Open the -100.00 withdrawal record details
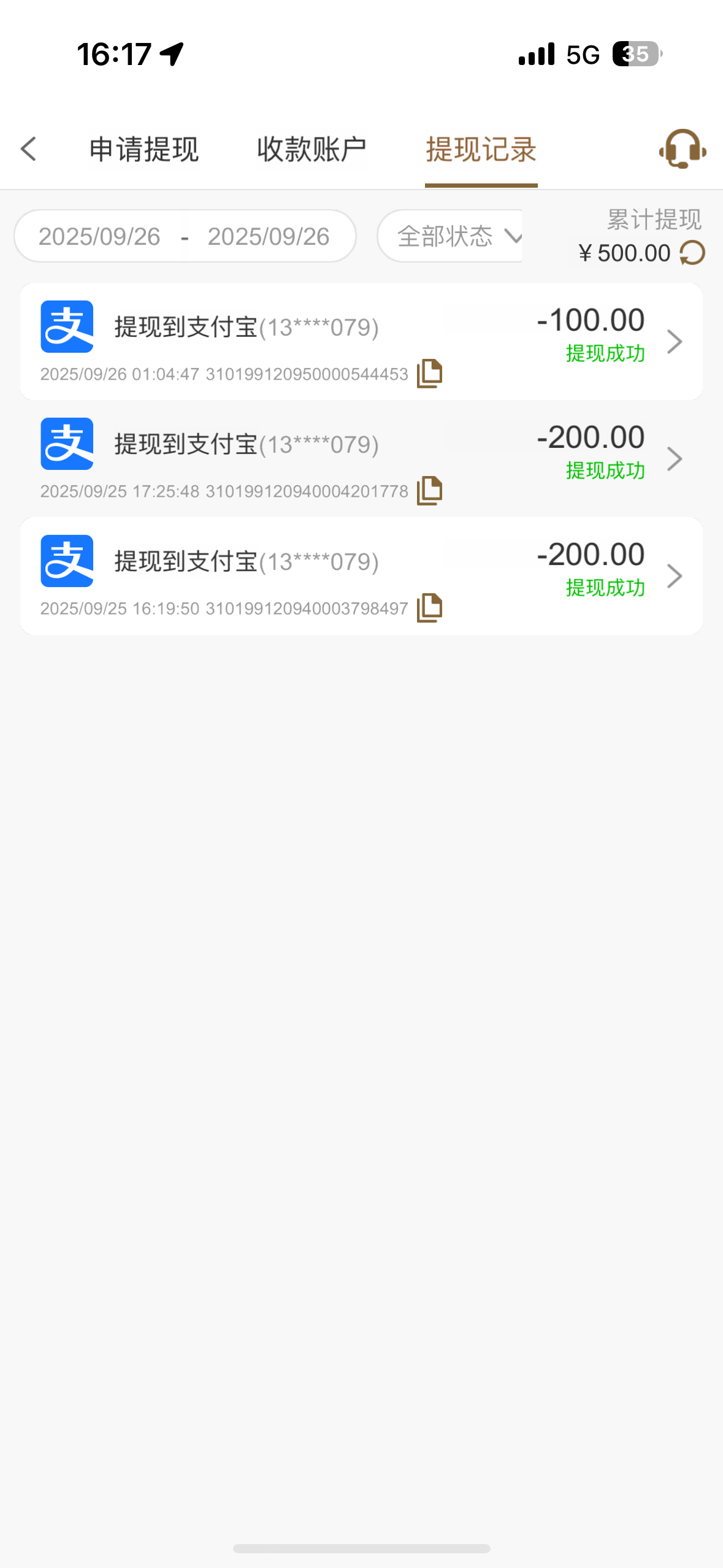 click(x=674, y=342)
